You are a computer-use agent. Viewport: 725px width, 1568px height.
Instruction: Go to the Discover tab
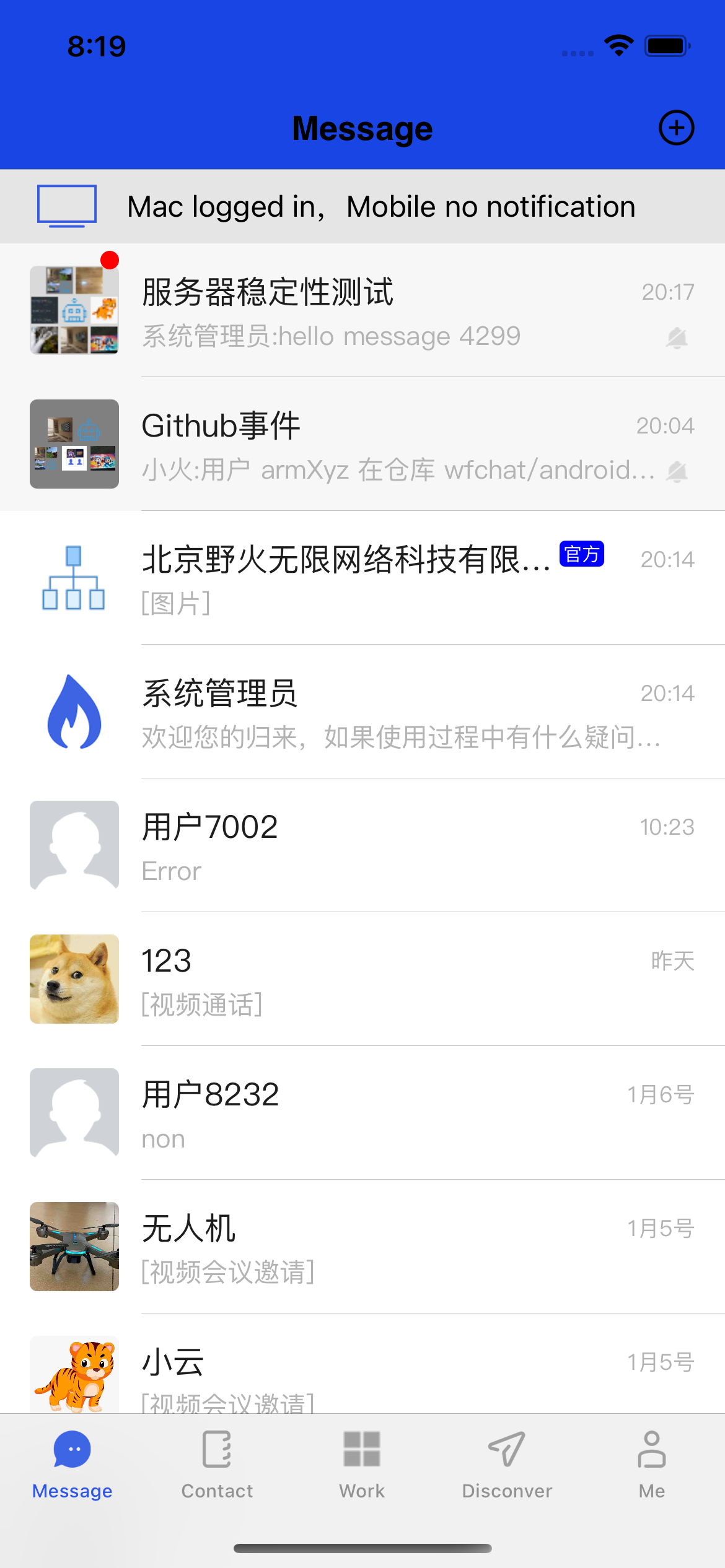(507, 1465)
